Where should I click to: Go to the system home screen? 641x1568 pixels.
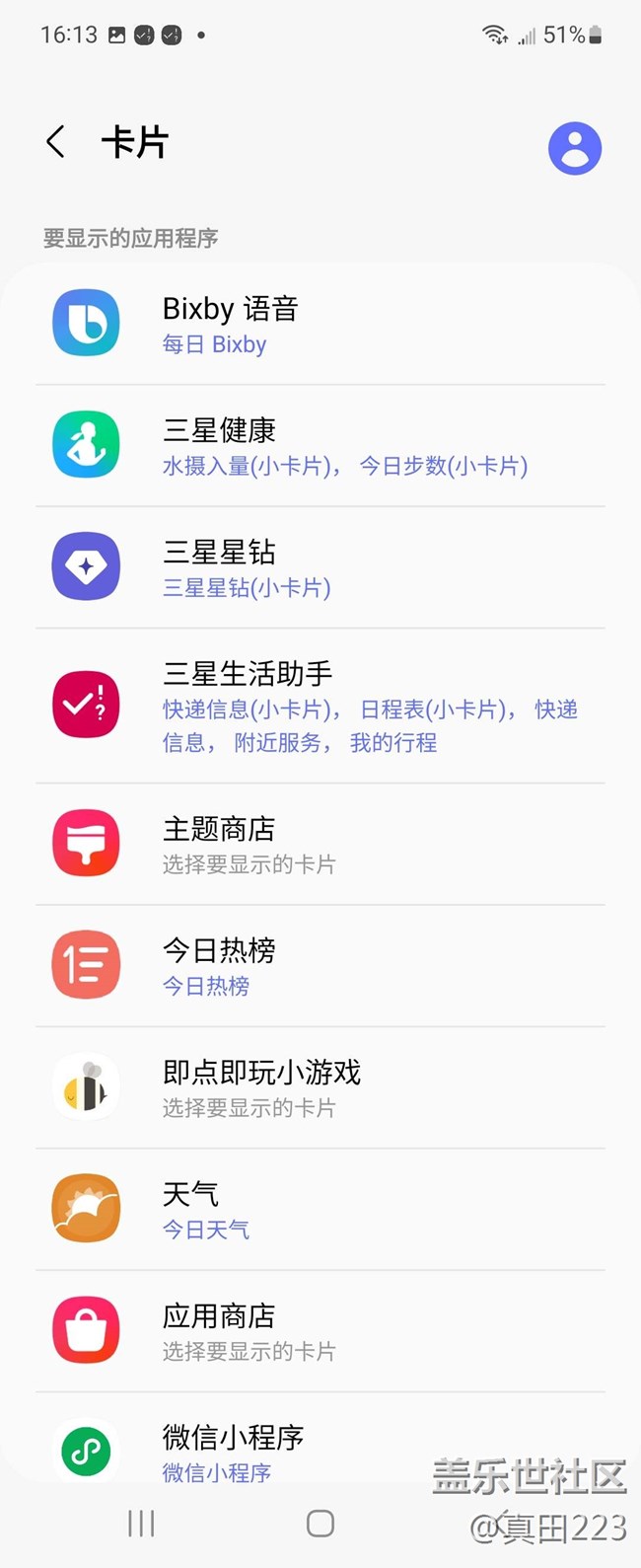pyautogui.click(x=320, y=1524)
